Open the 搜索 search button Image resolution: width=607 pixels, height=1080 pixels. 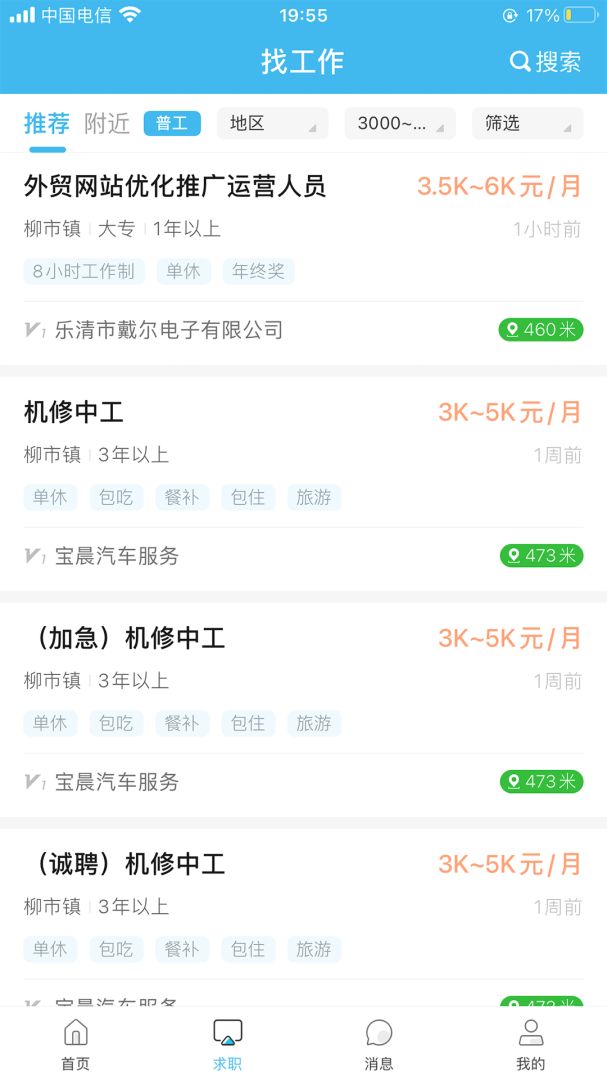[545, 62]
